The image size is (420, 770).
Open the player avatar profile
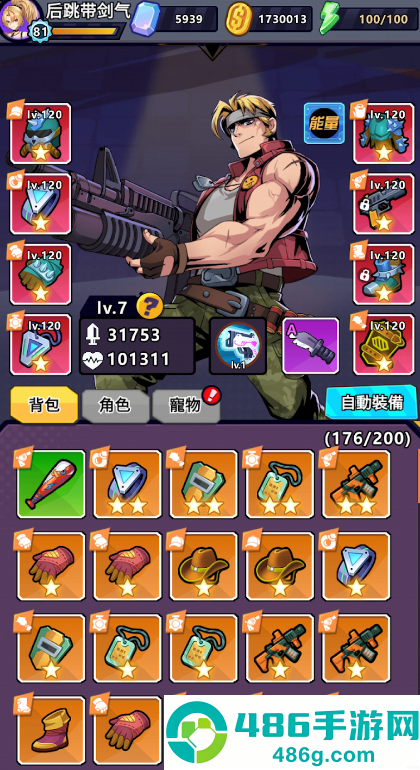coord(20,19)
